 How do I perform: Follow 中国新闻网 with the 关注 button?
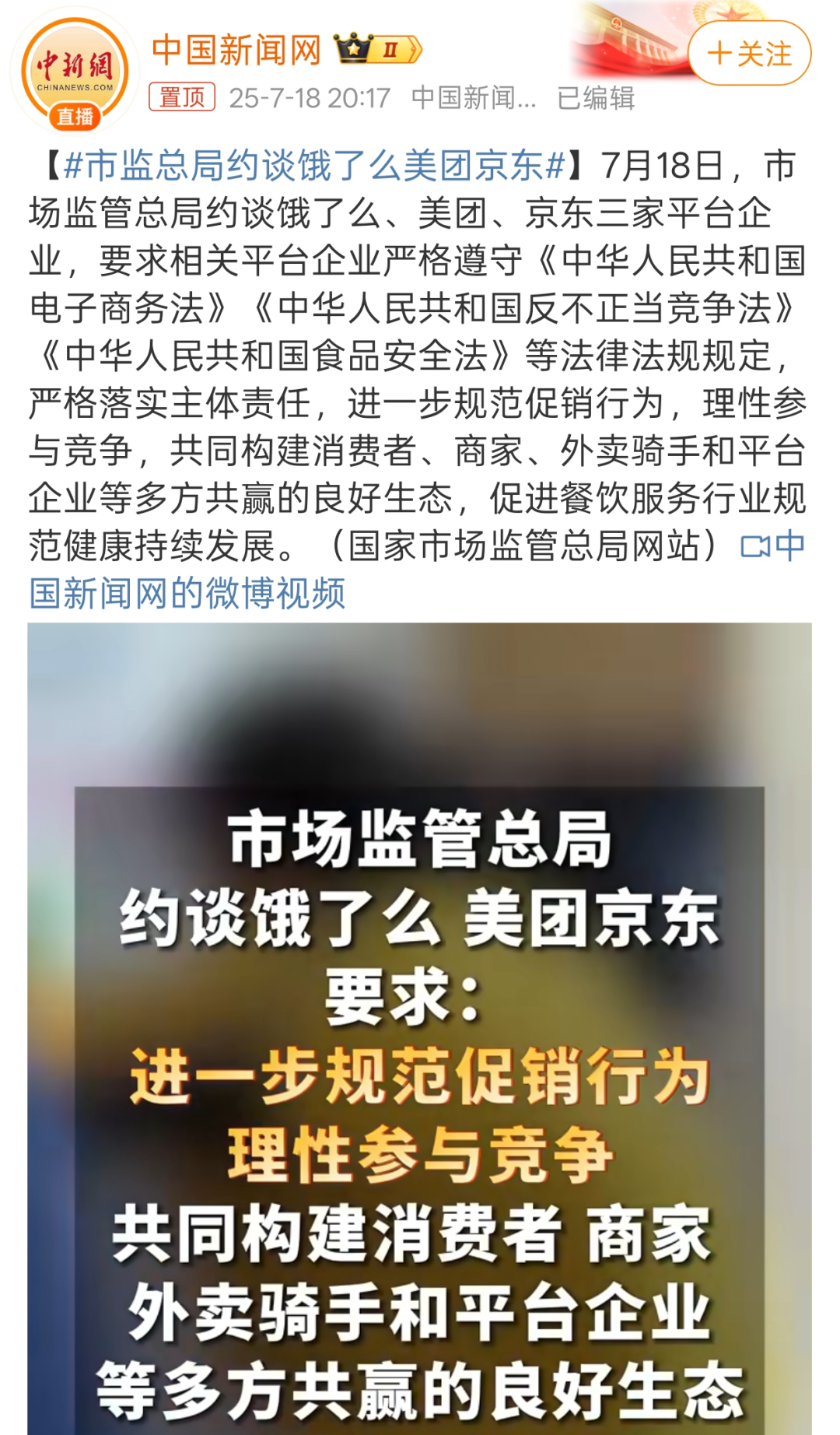pos(749,54)
